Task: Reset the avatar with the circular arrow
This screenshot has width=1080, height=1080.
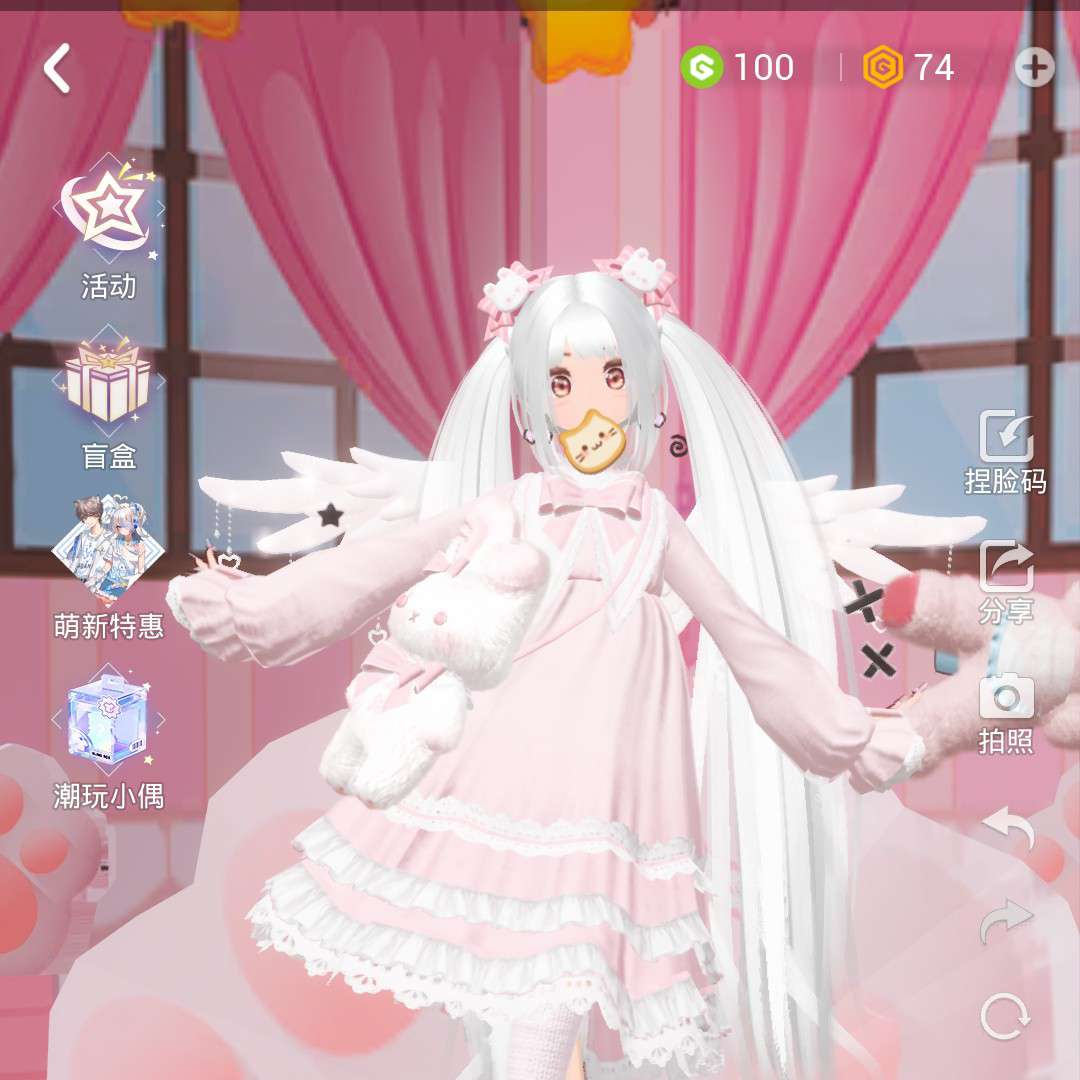Action: pos(1005,1016)
